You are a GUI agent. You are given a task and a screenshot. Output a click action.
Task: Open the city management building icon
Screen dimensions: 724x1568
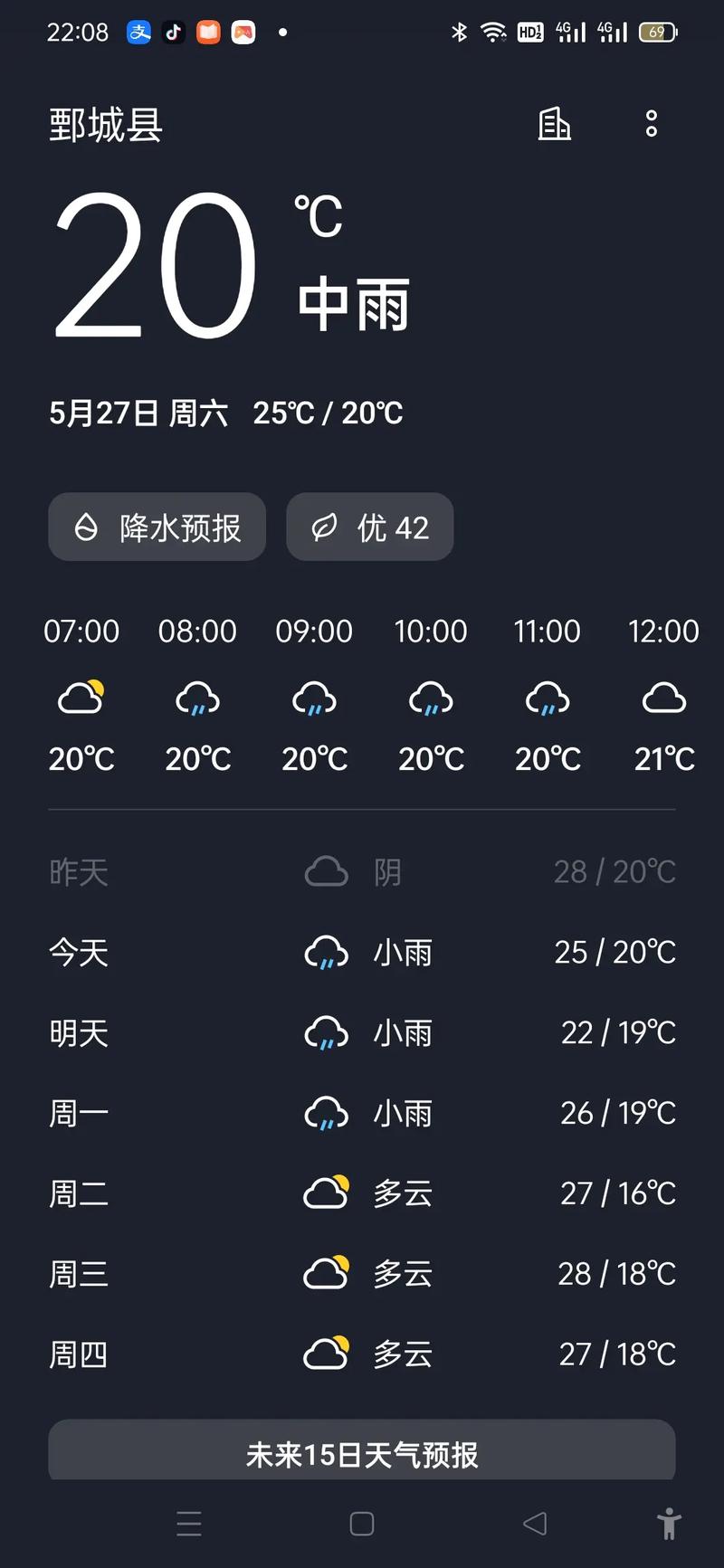click(x=555, y=125)
